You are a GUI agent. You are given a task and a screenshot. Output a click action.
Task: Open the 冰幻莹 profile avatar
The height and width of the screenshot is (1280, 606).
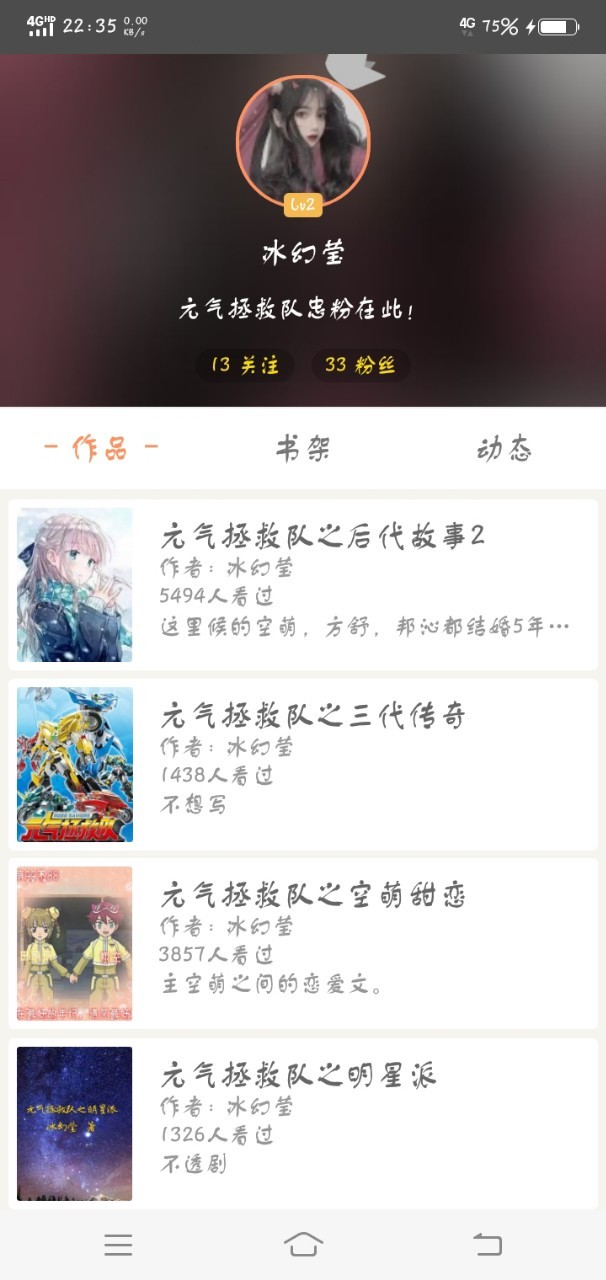pyautogui.click(x=303, y=141)
